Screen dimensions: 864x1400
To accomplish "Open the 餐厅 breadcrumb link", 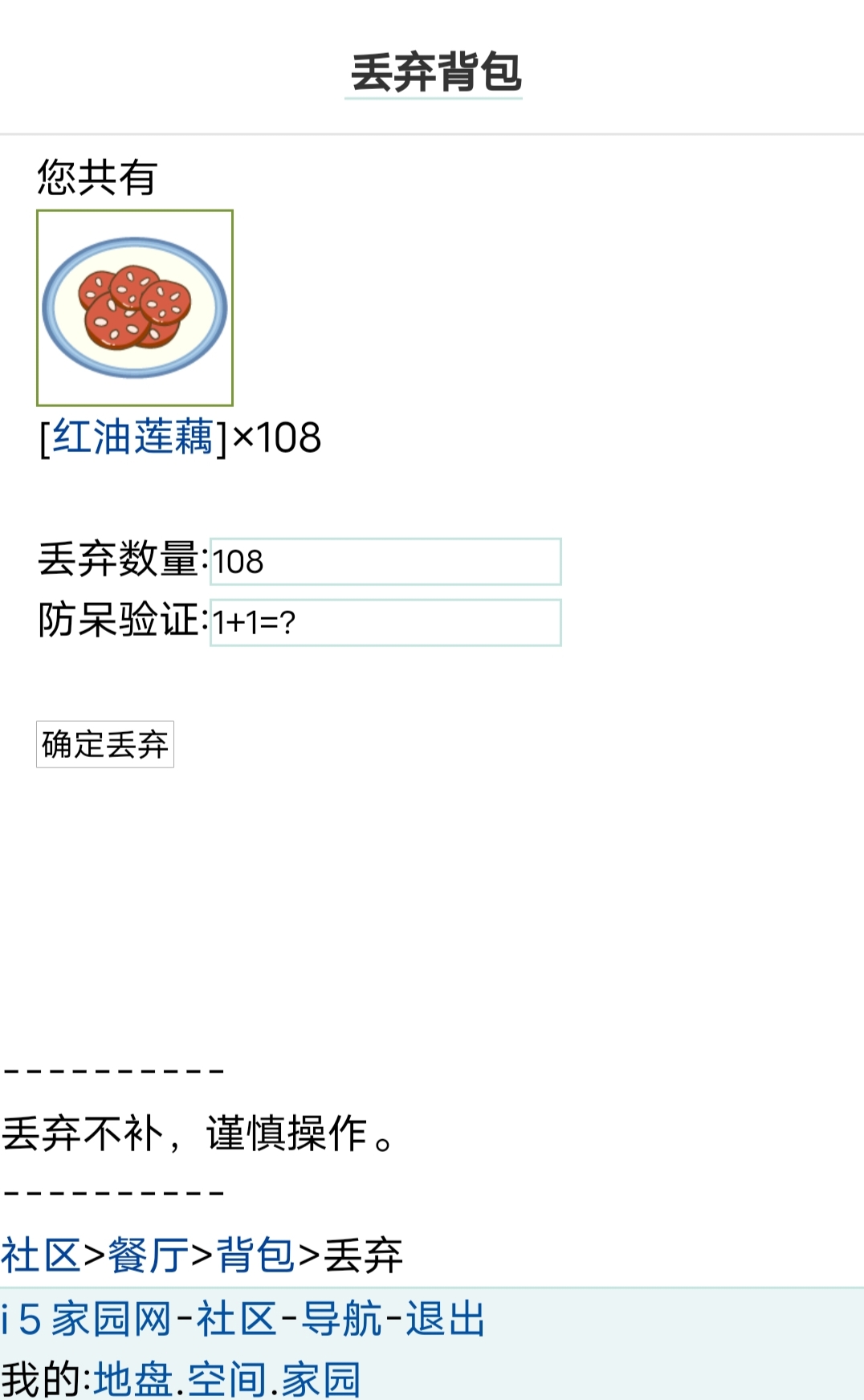I will [x=149, y=1256].
